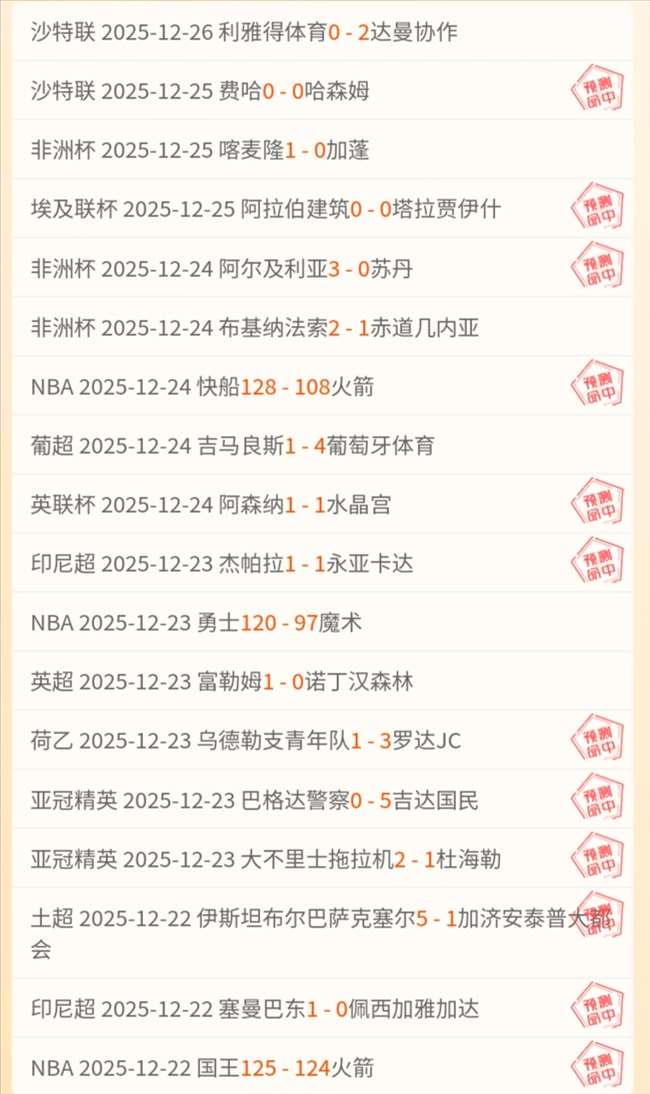Open the 大不里士拖拉机 vs 杜海勒 match
Image resolution: width=650 pixels, height=1094 pixels.
point(265,859)
